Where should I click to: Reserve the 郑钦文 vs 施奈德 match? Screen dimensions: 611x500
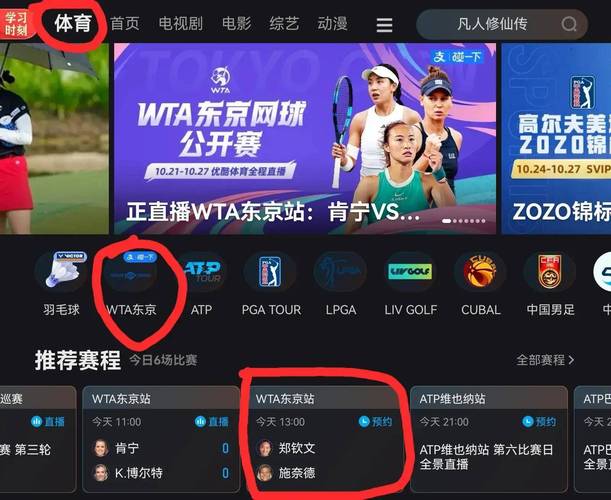tap(375, 422)
